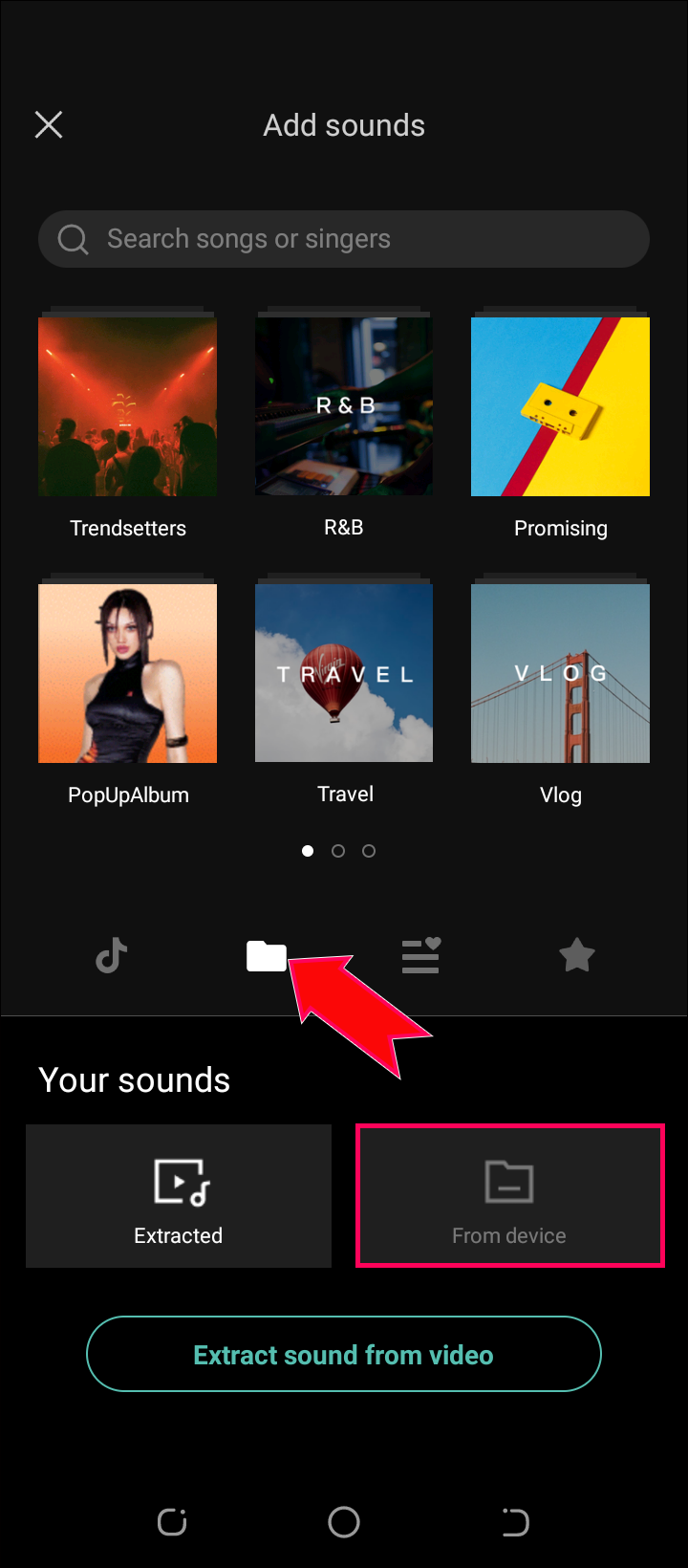
Task: Tap Extract sound from video
Action: [x=344, y=1354]
